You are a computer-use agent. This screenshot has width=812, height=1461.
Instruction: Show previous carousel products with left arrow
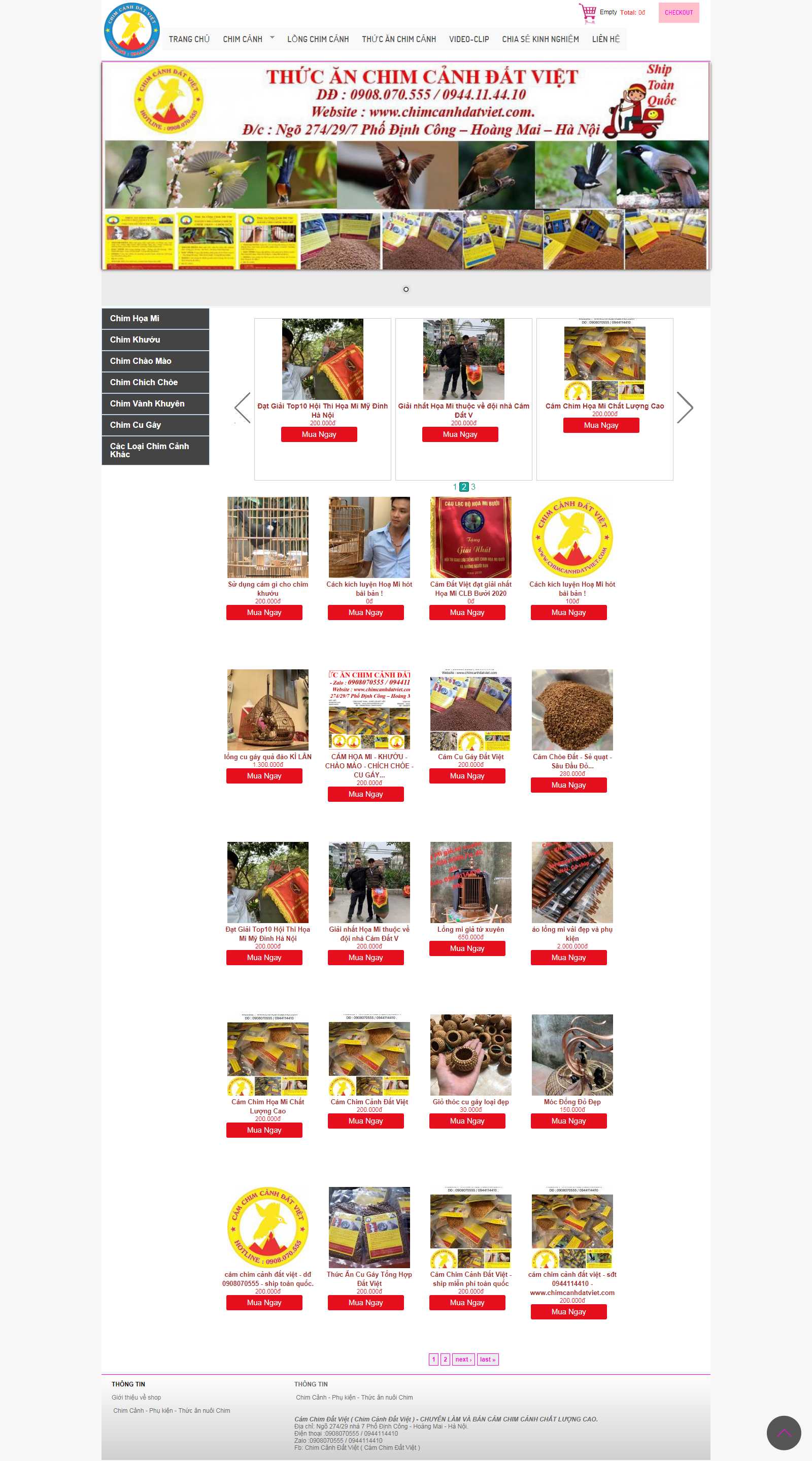(242, 407)
